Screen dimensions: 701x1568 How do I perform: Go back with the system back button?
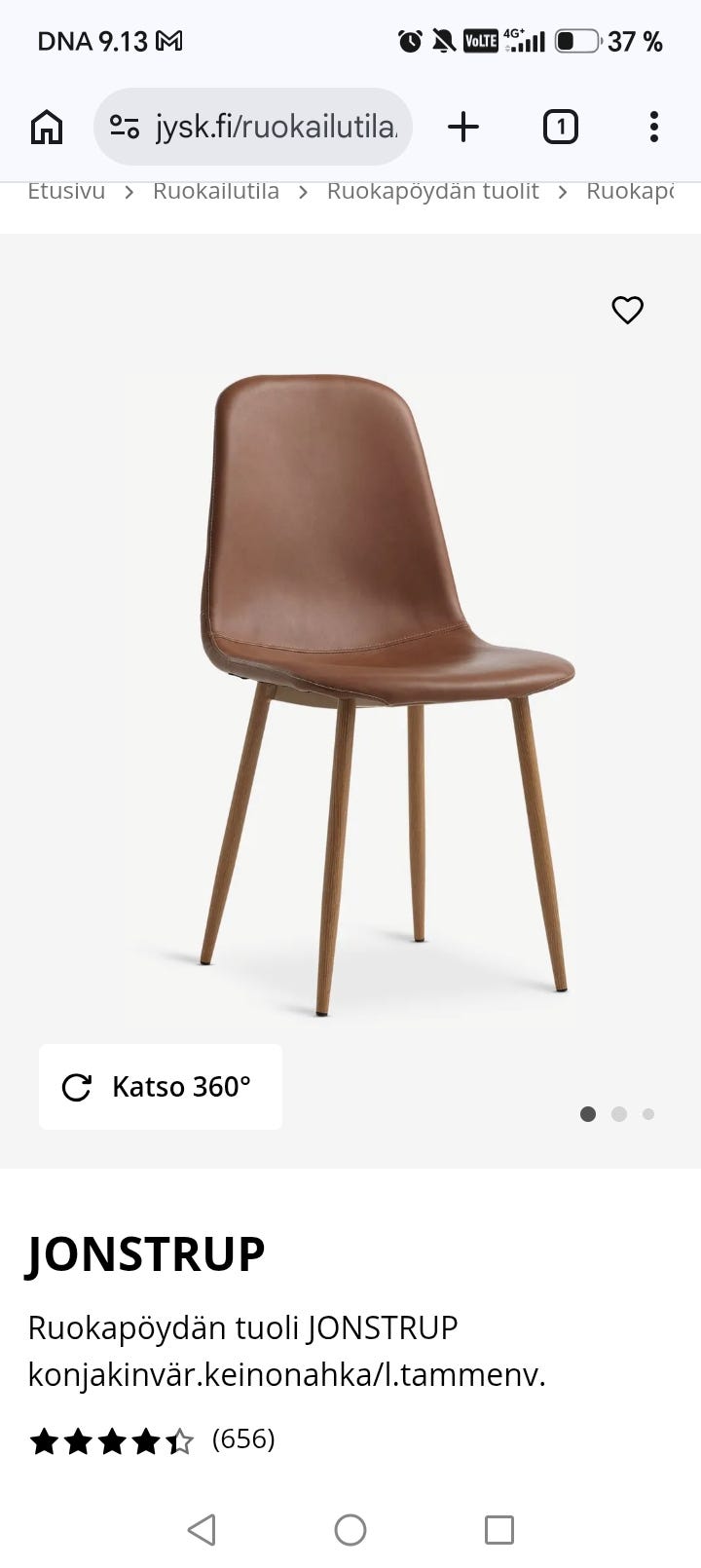point(202,1529)
